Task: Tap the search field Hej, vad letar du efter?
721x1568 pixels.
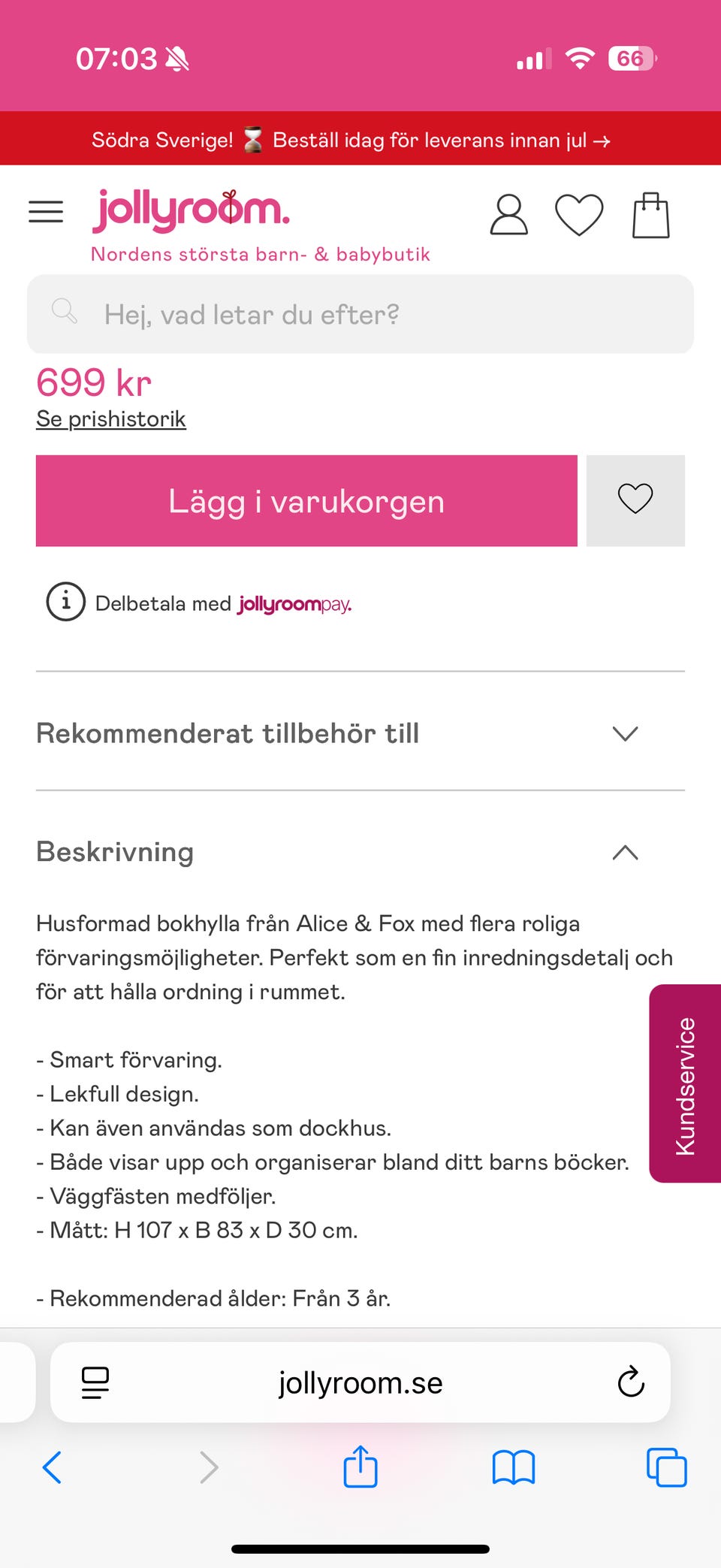Action: (360, 314)
